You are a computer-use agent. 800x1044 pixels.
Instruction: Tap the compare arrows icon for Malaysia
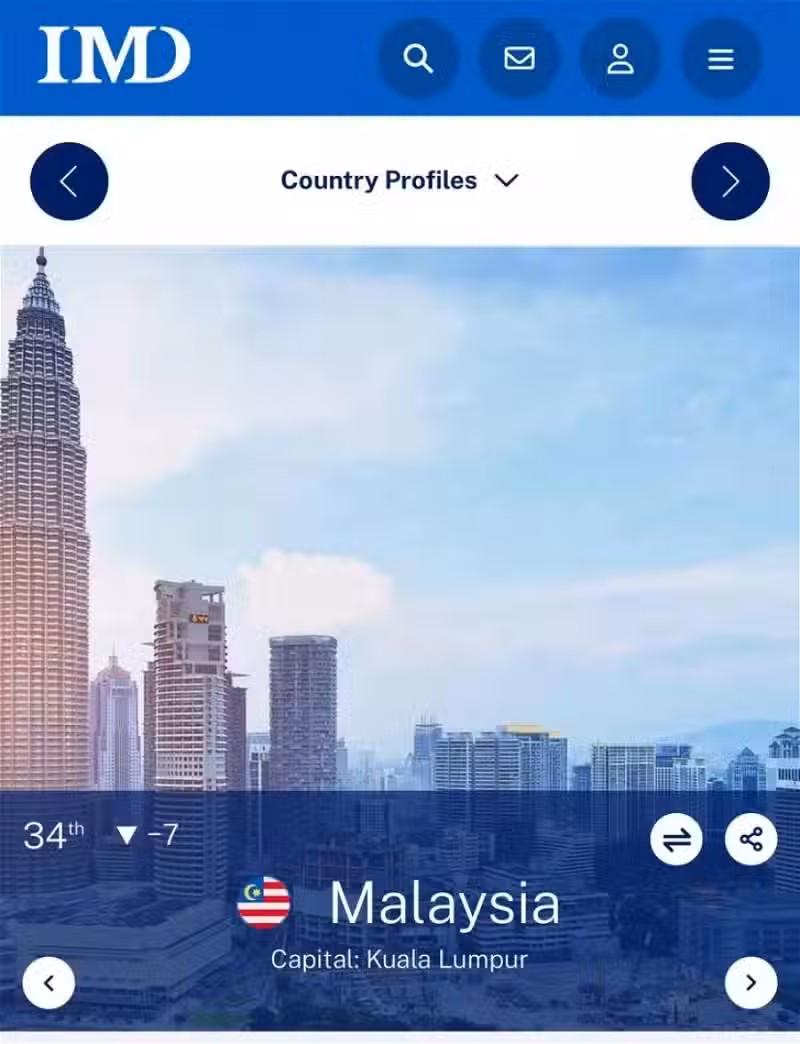point(676,839)
